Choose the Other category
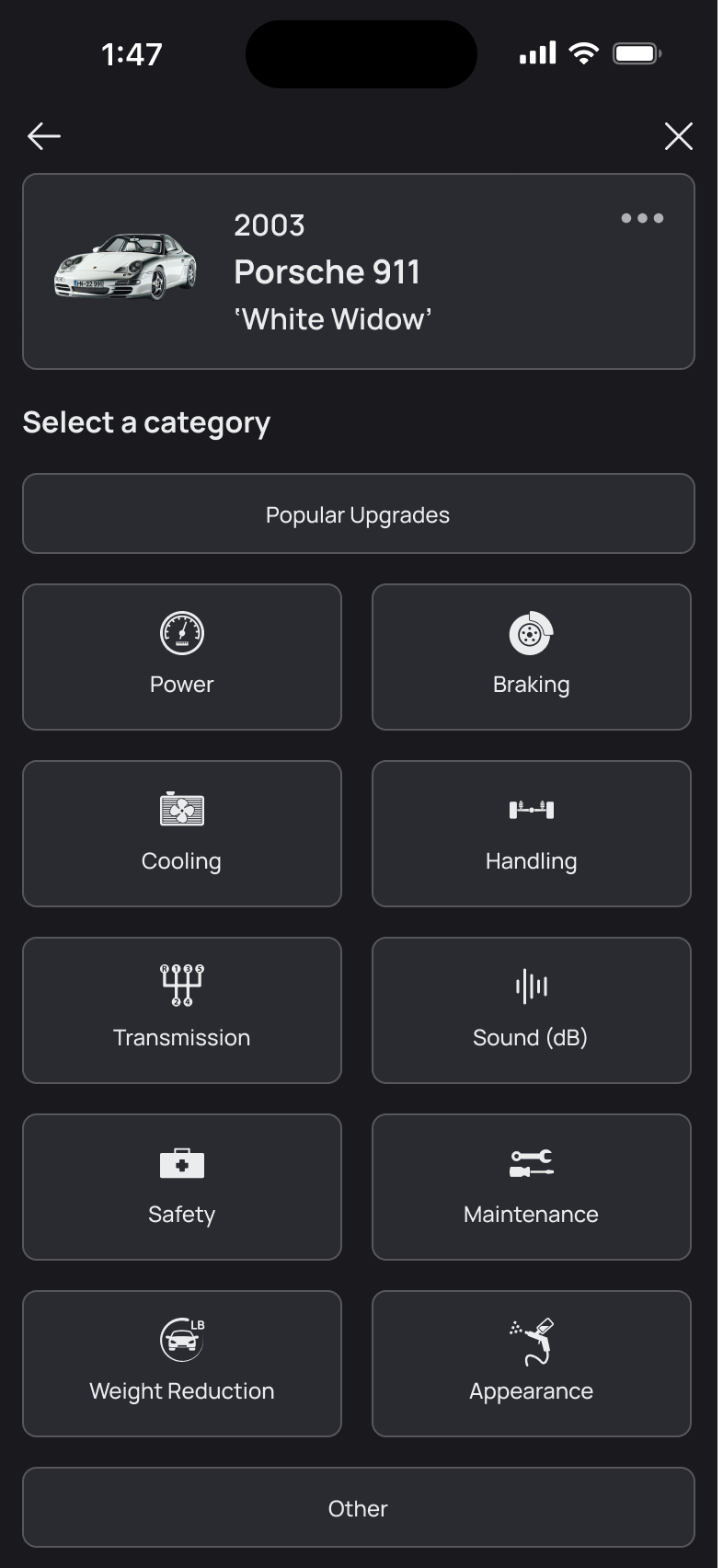 [358, 1507]
